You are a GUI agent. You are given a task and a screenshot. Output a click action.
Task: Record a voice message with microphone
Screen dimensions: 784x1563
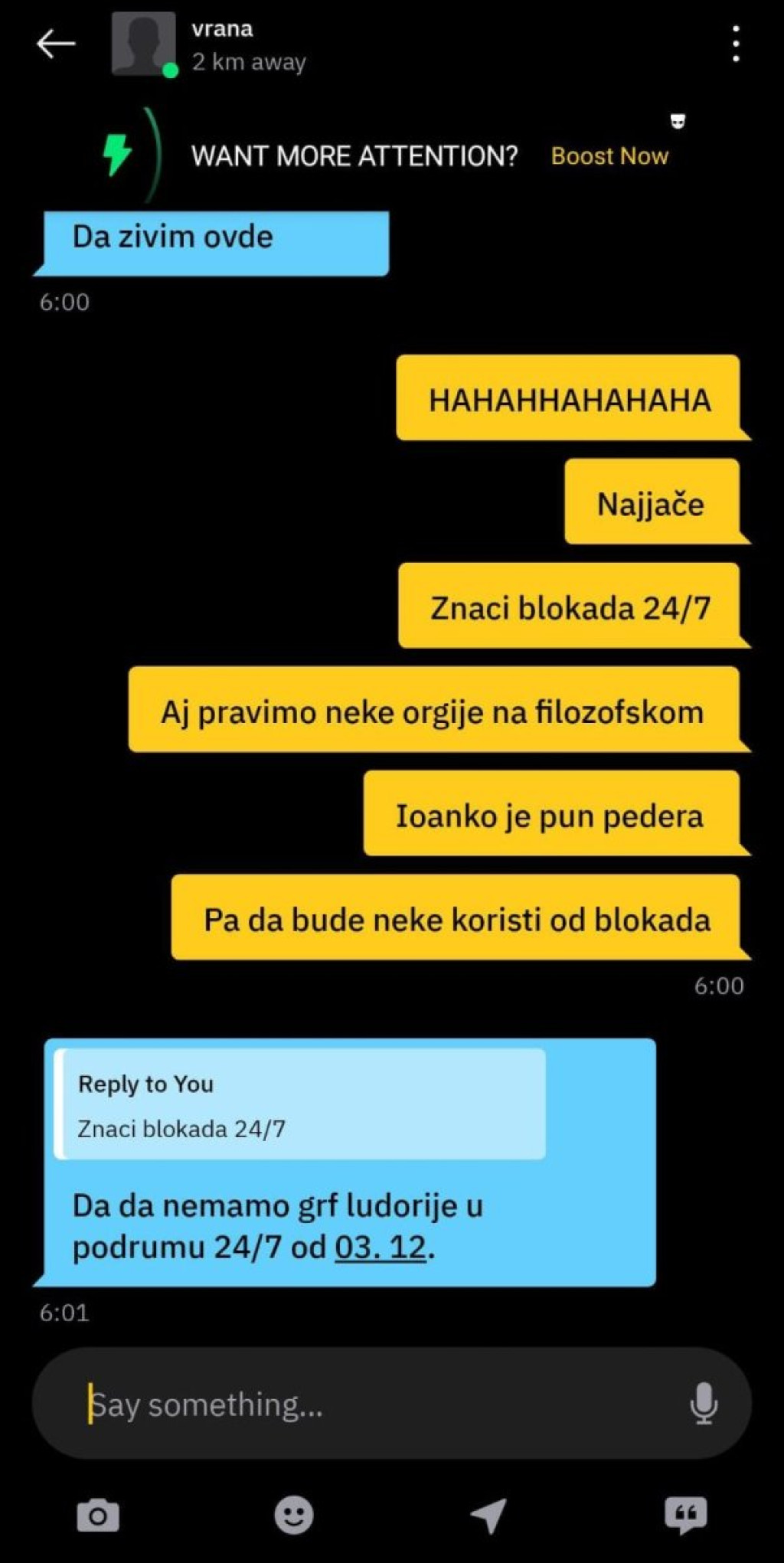pyautogui.click(x=703, y=1404)
